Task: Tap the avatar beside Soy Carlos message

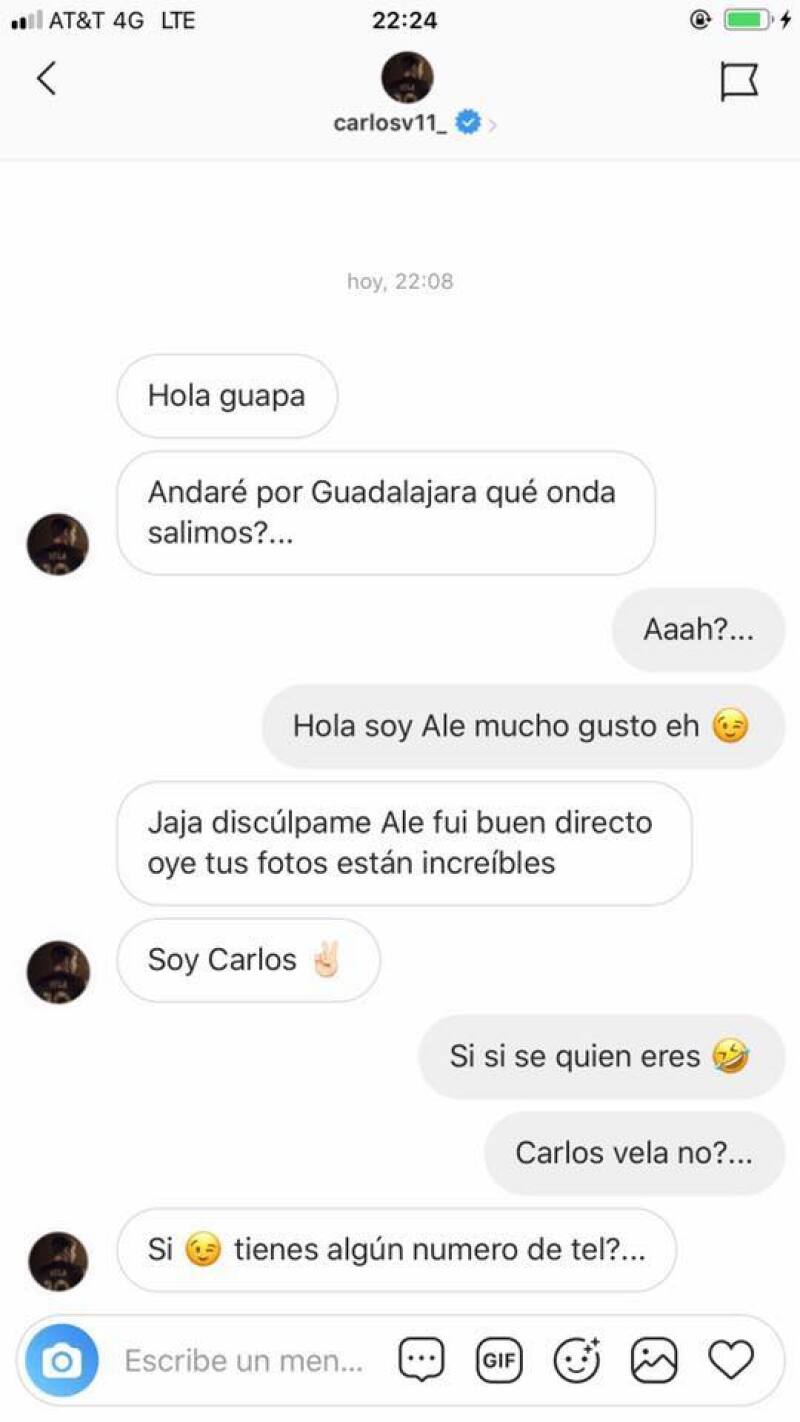Action: 58,971
